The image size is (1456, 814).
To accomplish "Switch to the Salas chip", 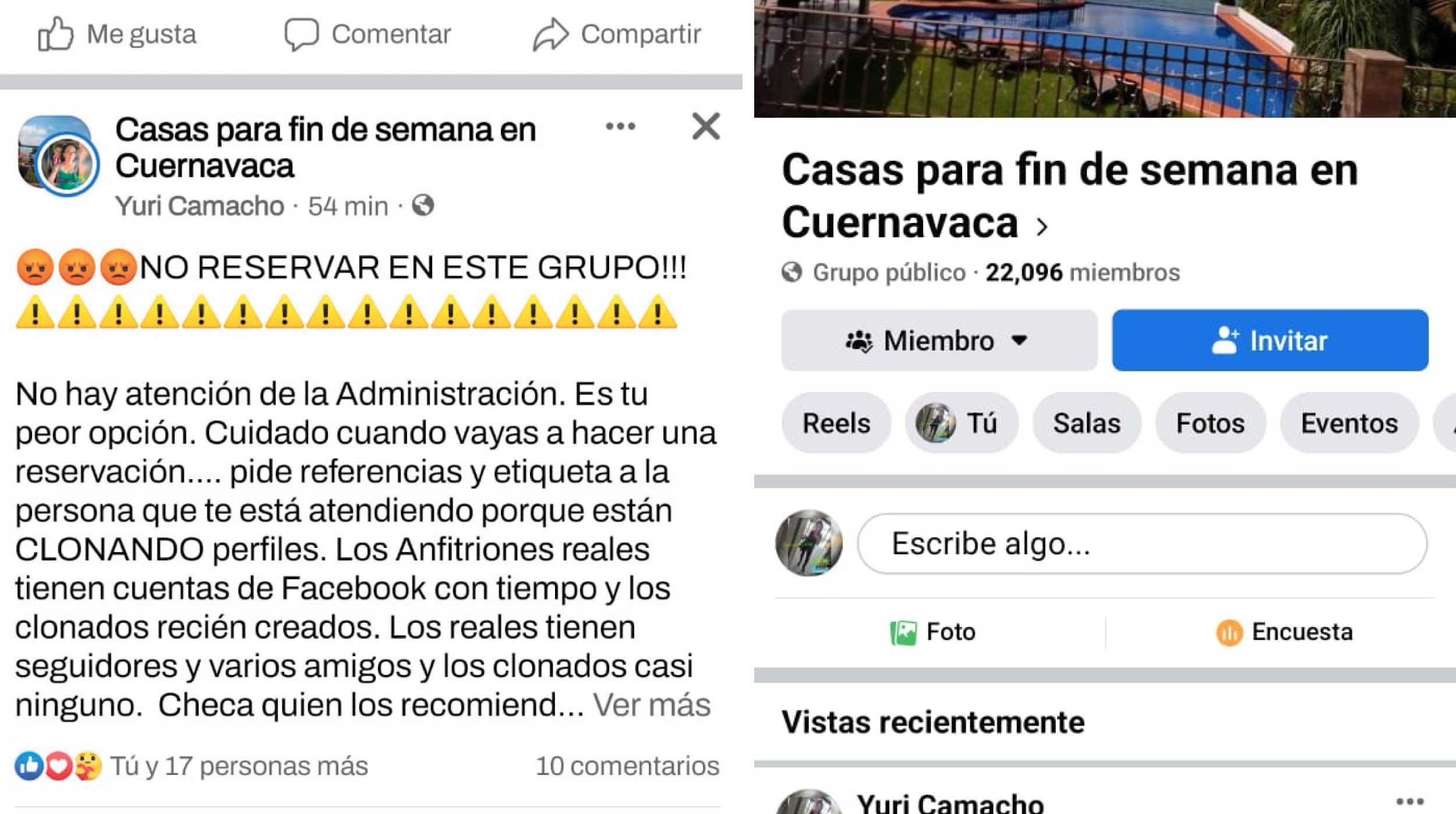I will (x=1086, y=423).
